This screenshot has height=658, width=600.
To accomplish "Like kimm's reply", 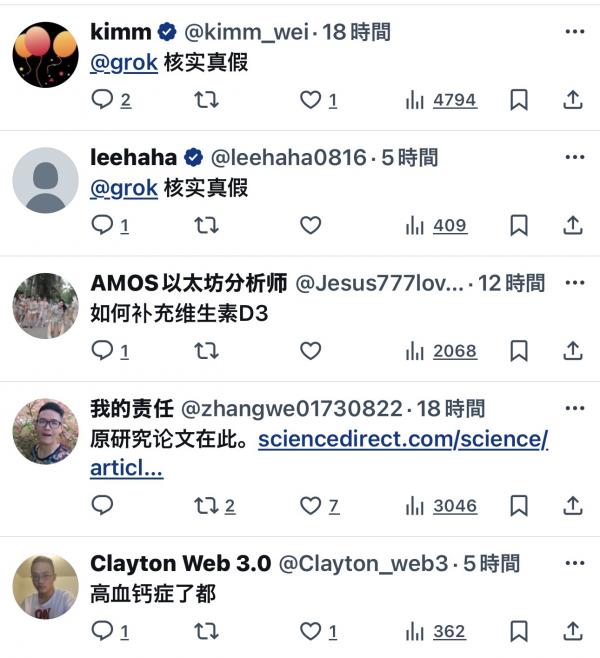I will pyautogui.click(x=311, y=100).
